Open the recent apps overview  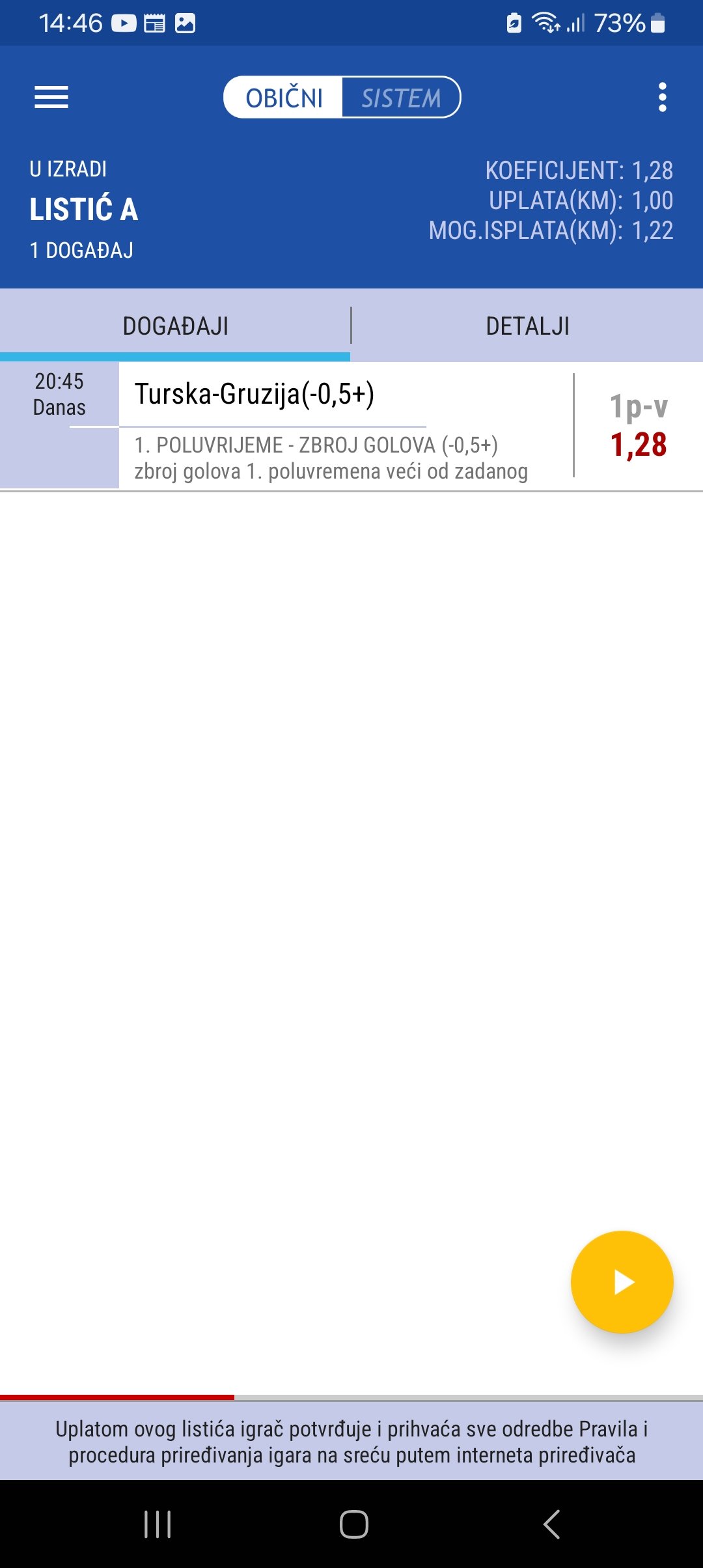[158, 1524]
